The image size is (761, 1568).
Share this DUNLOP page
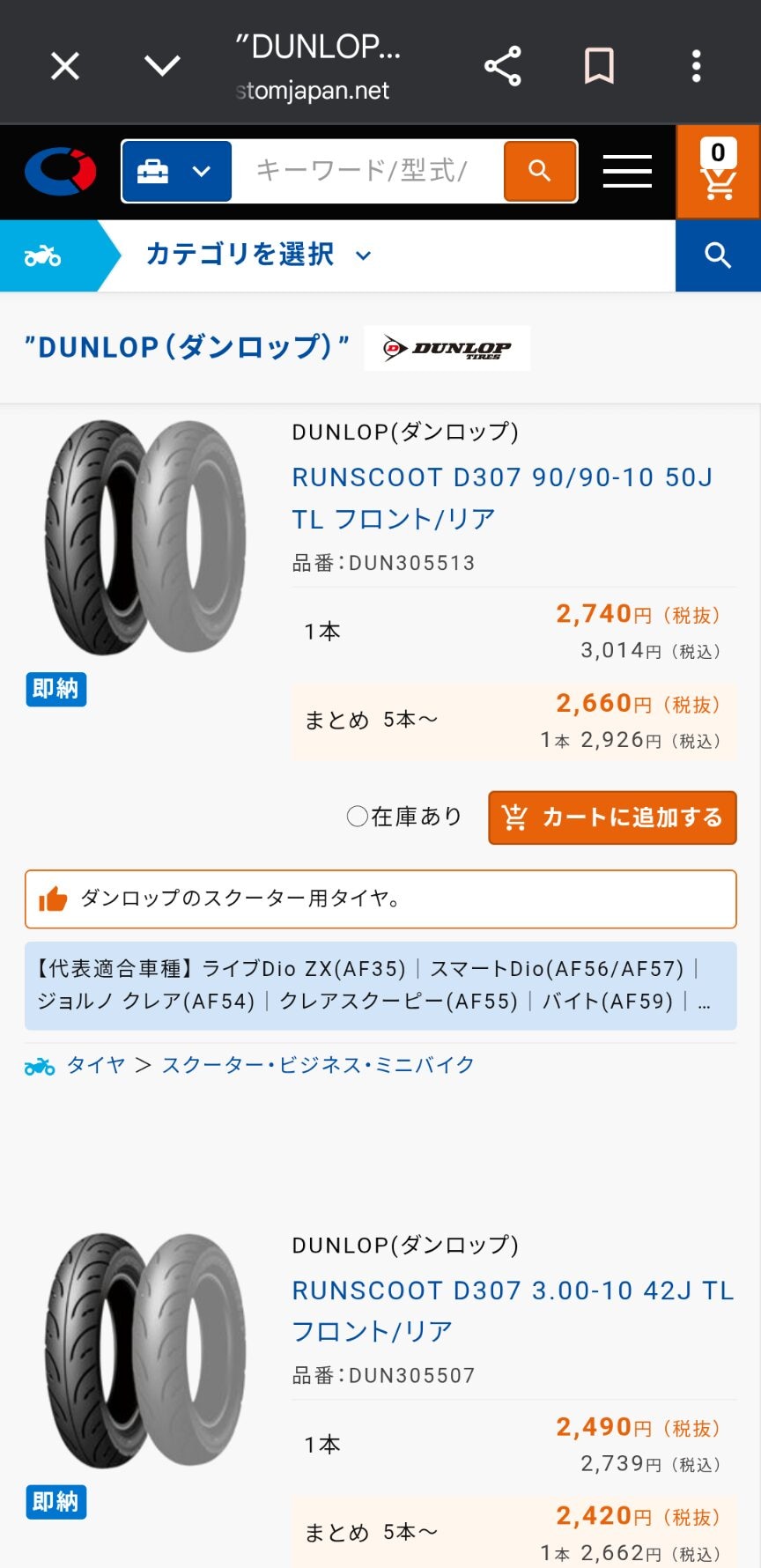[x=503, y=66]
